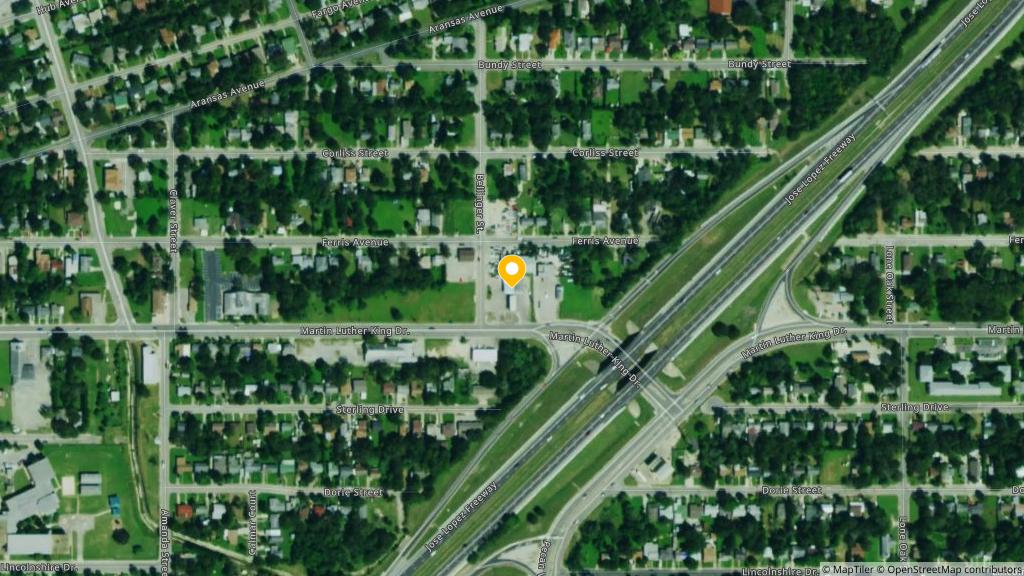
Task: Open the MapTiler attribution link
Action: tap(852, 569)
